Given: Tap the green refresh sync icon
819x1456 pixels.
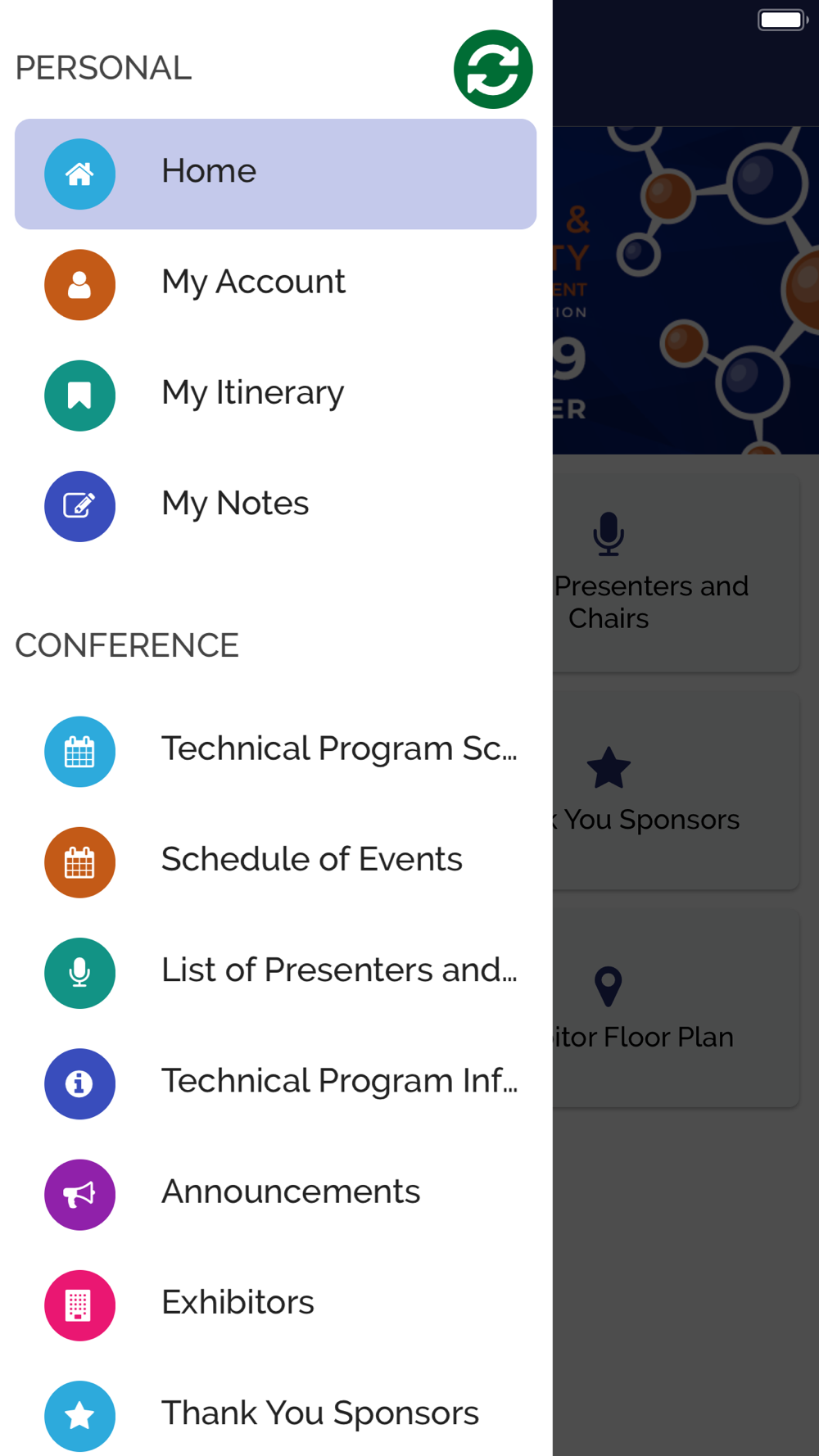Looking at the screenshot, I should click(493, 70).
